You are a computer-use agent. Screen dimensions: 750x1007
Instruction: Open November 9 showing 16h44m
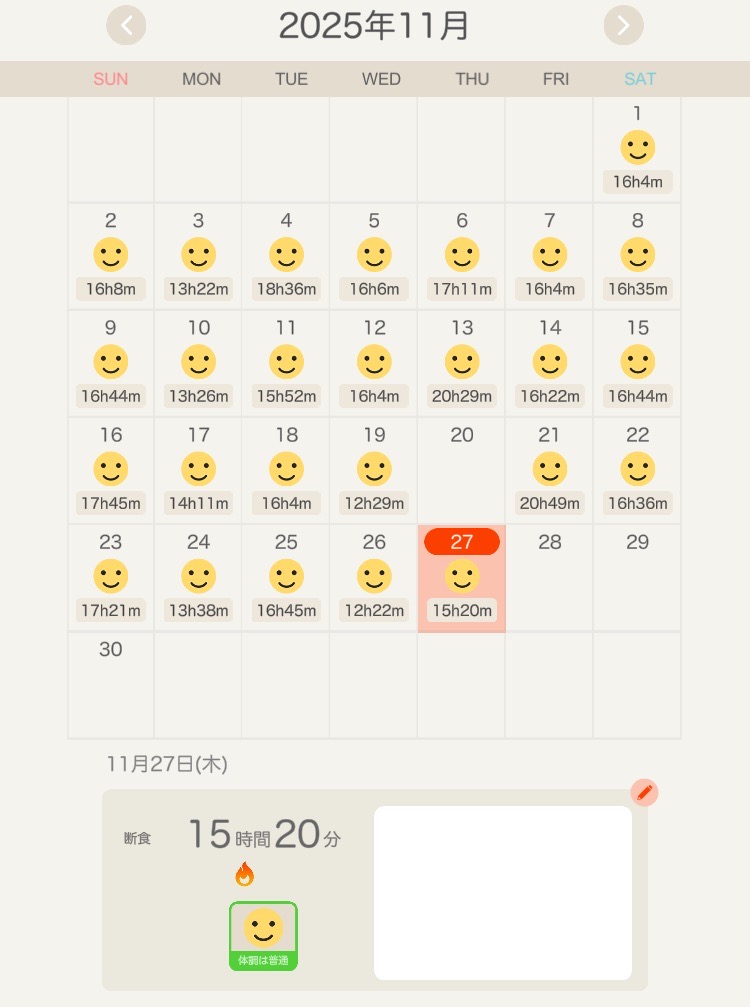point(111,364)
